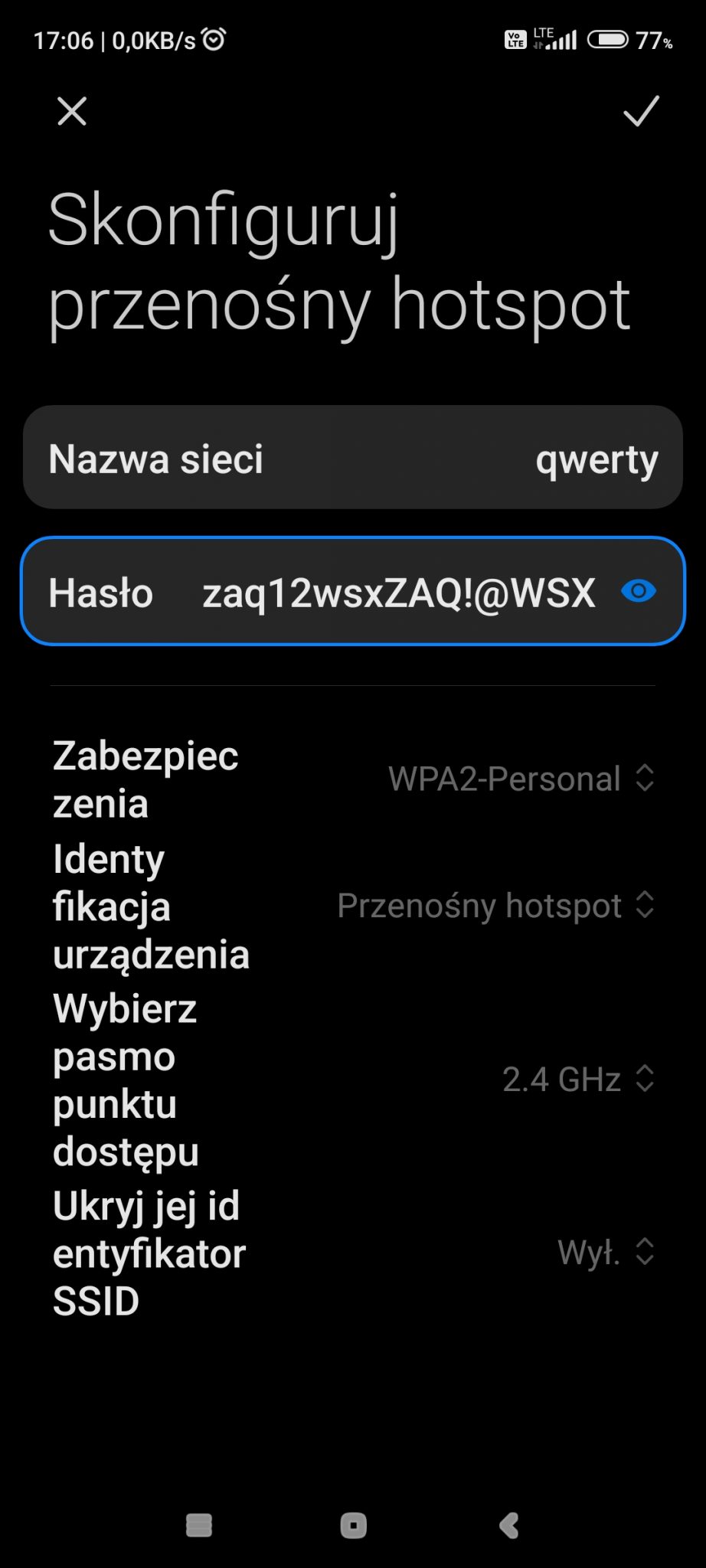Toggle password visibility eye icon
Image resolution: width=706 pixels, height=1568 pixels.
(638, 591)
